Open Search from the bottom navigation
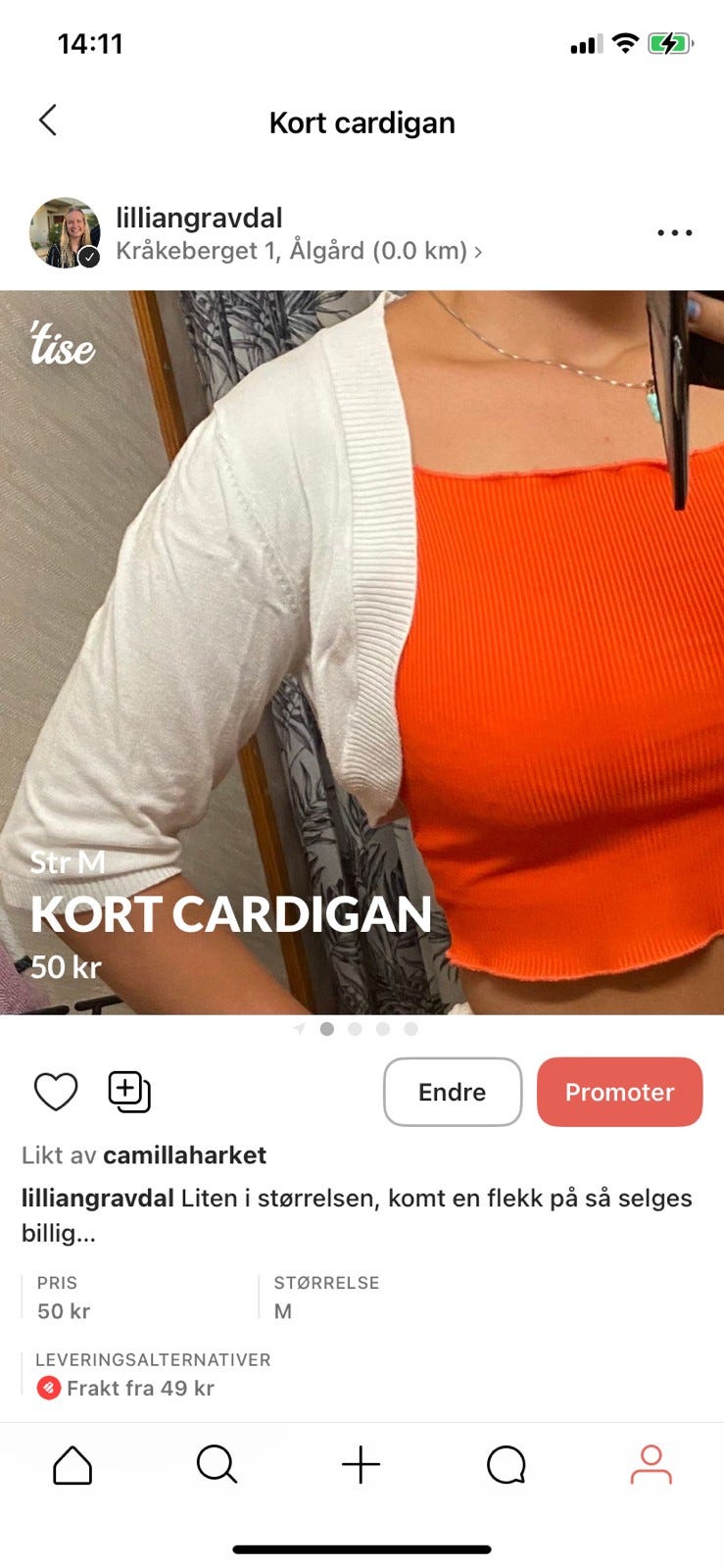 (x=217, y=1465)
